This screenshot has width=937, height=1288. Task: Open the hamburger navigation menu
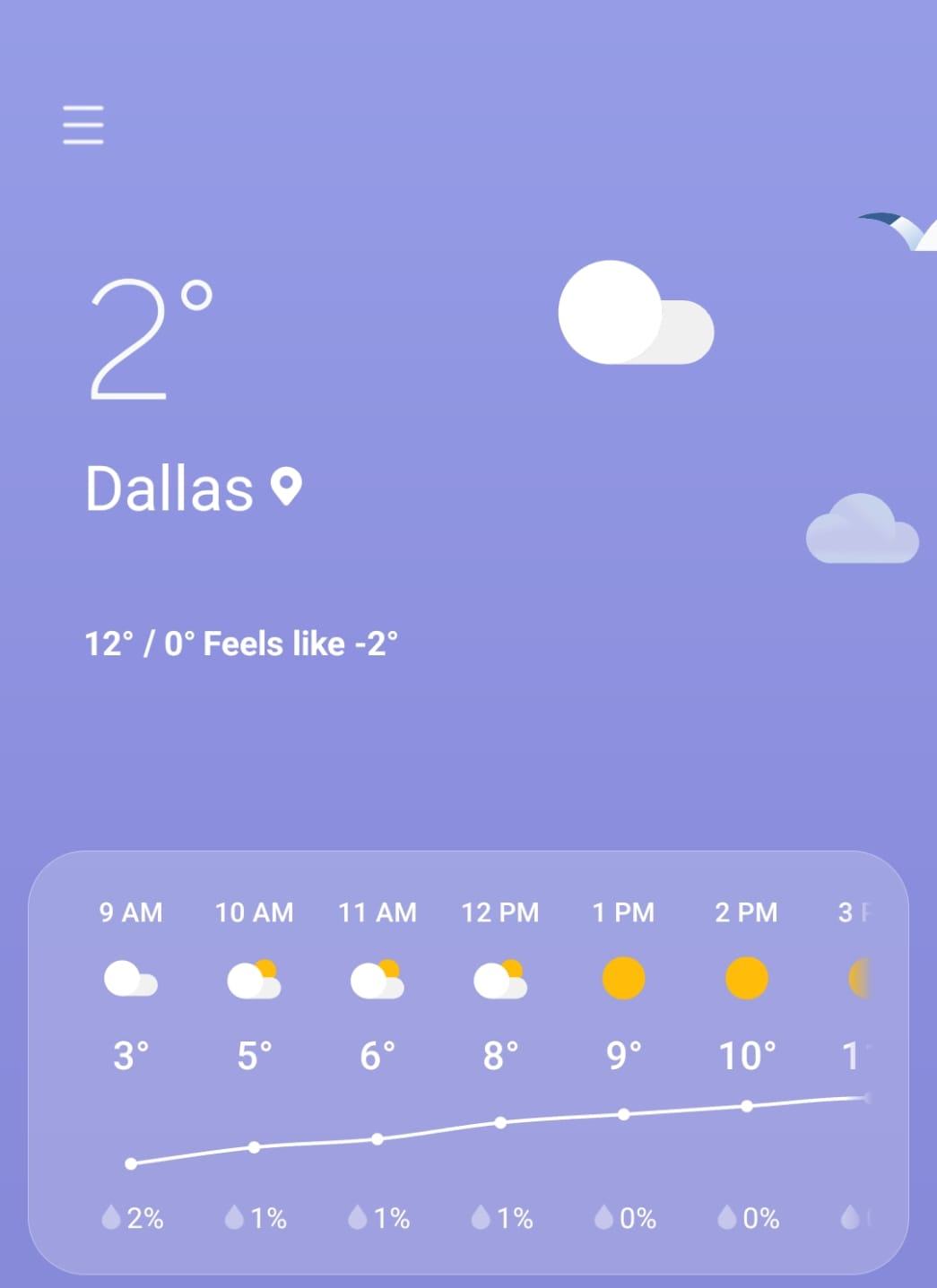pyautogui.click(x=83, y=125)
